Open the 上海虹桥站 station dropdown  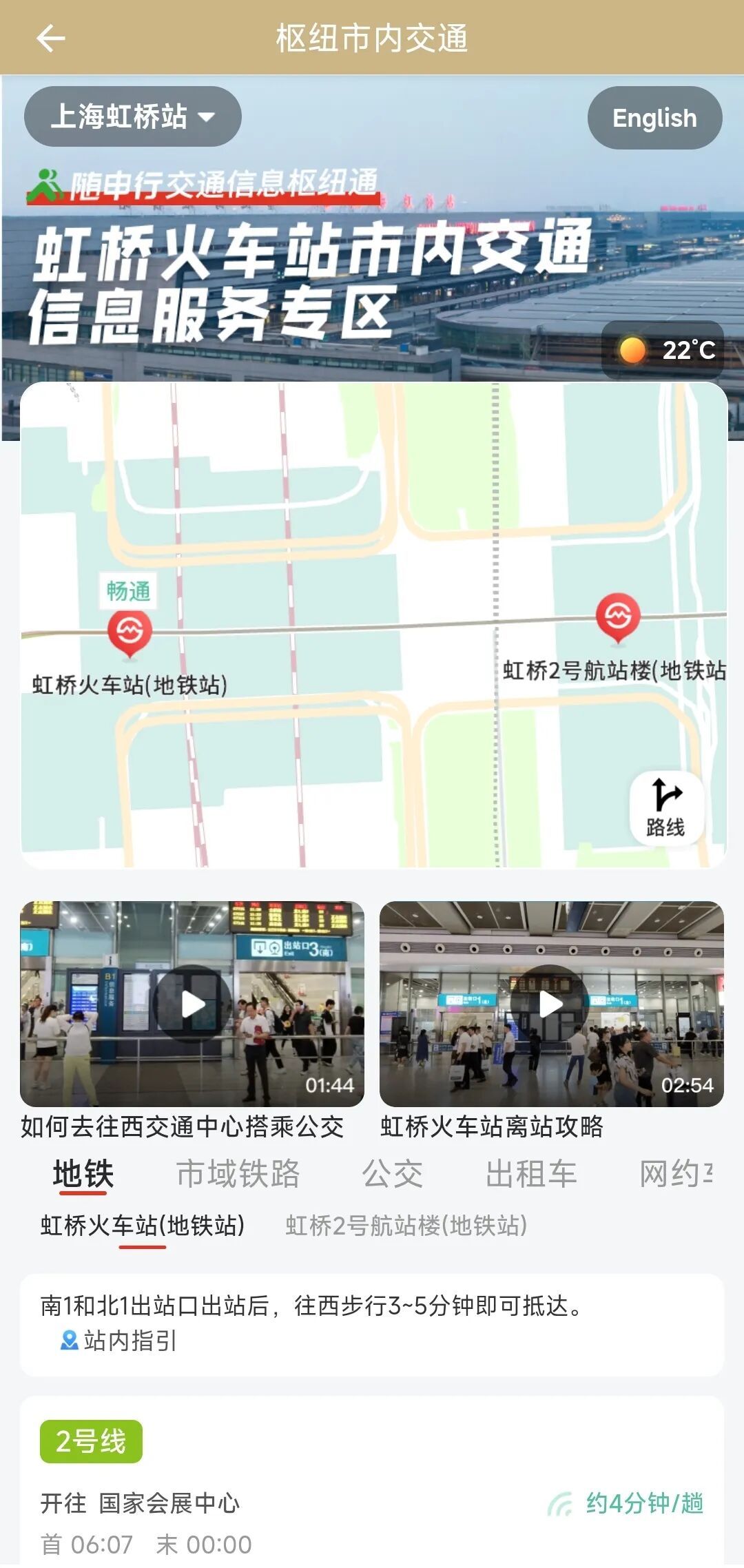(x=132, y=116)
